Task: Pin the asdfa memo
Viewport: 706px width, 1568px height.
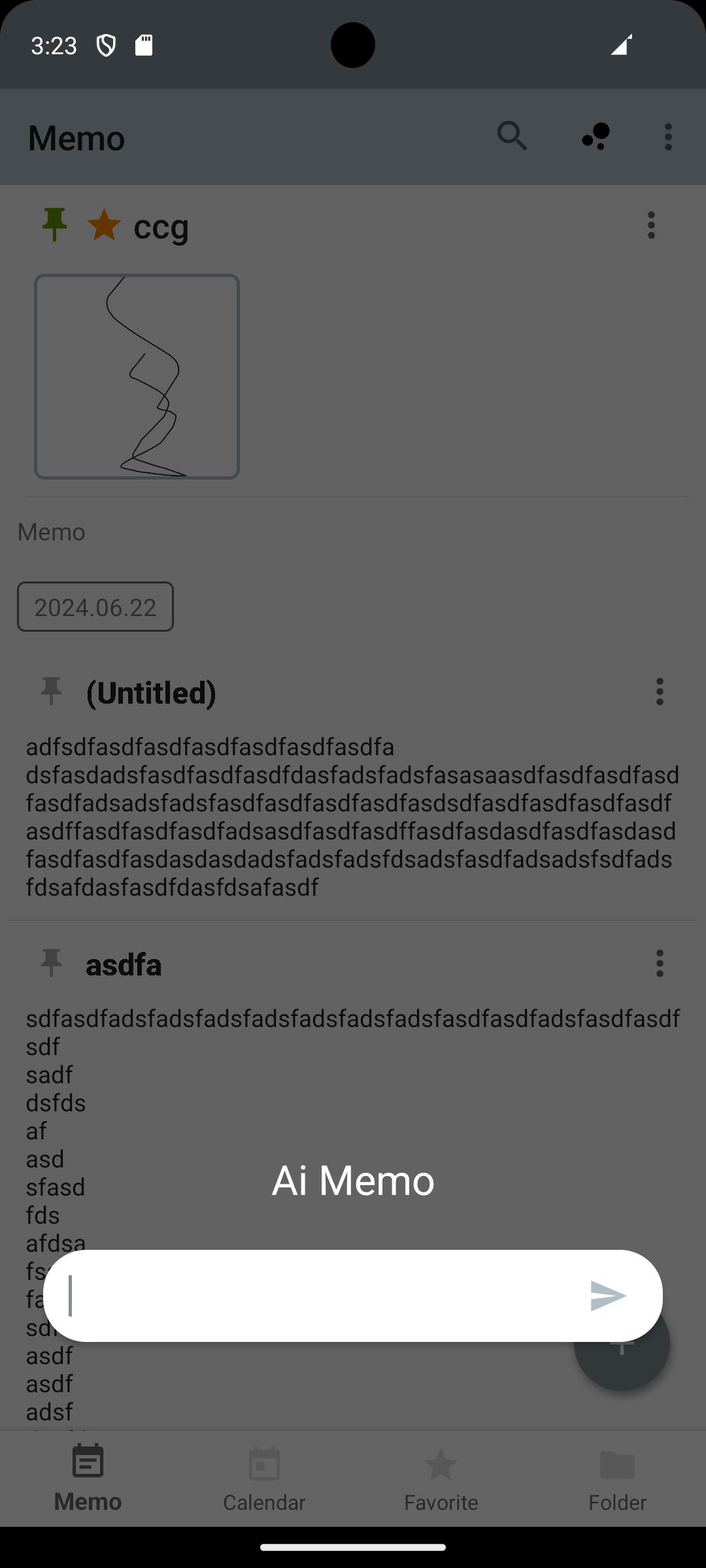Action: (51, 963)
